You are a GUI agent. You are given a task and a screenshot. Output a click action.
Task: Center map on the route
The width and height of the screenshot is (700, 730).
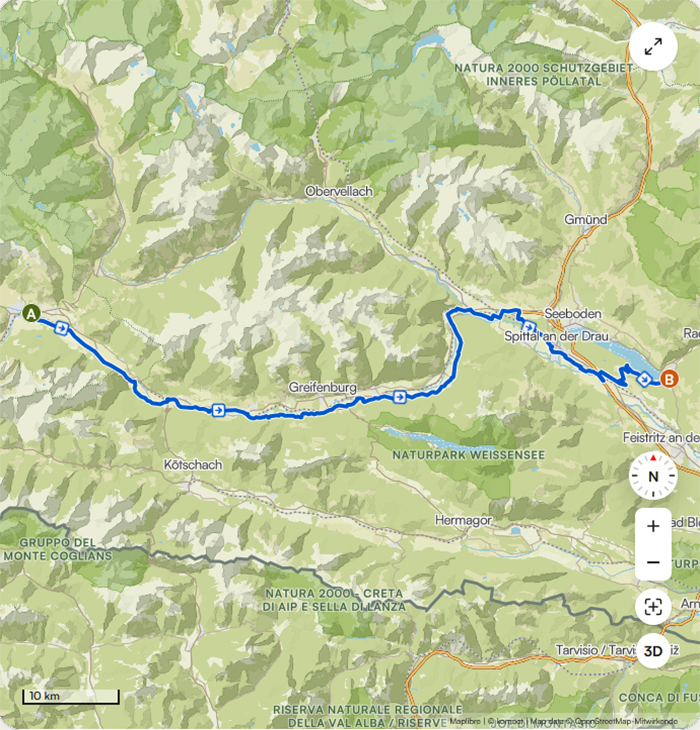(653, 606)
